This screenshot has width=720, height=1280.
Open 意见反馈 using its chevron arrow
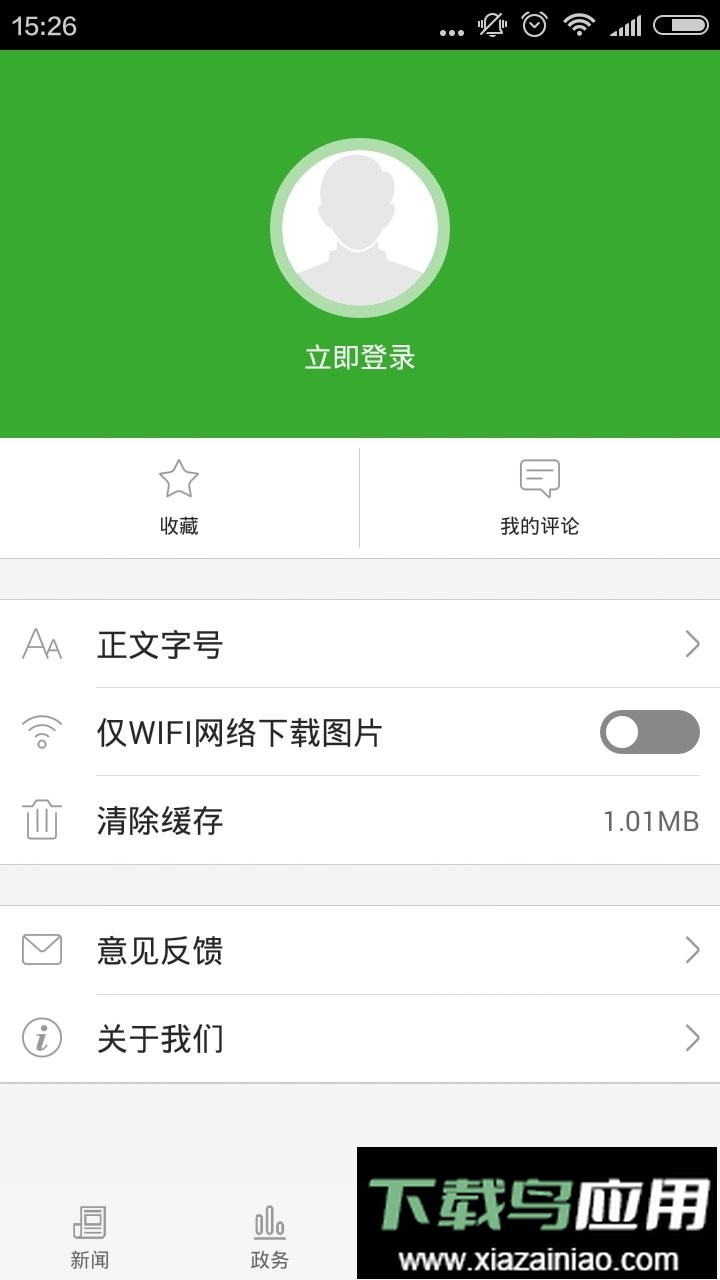[x=692, y=949]
